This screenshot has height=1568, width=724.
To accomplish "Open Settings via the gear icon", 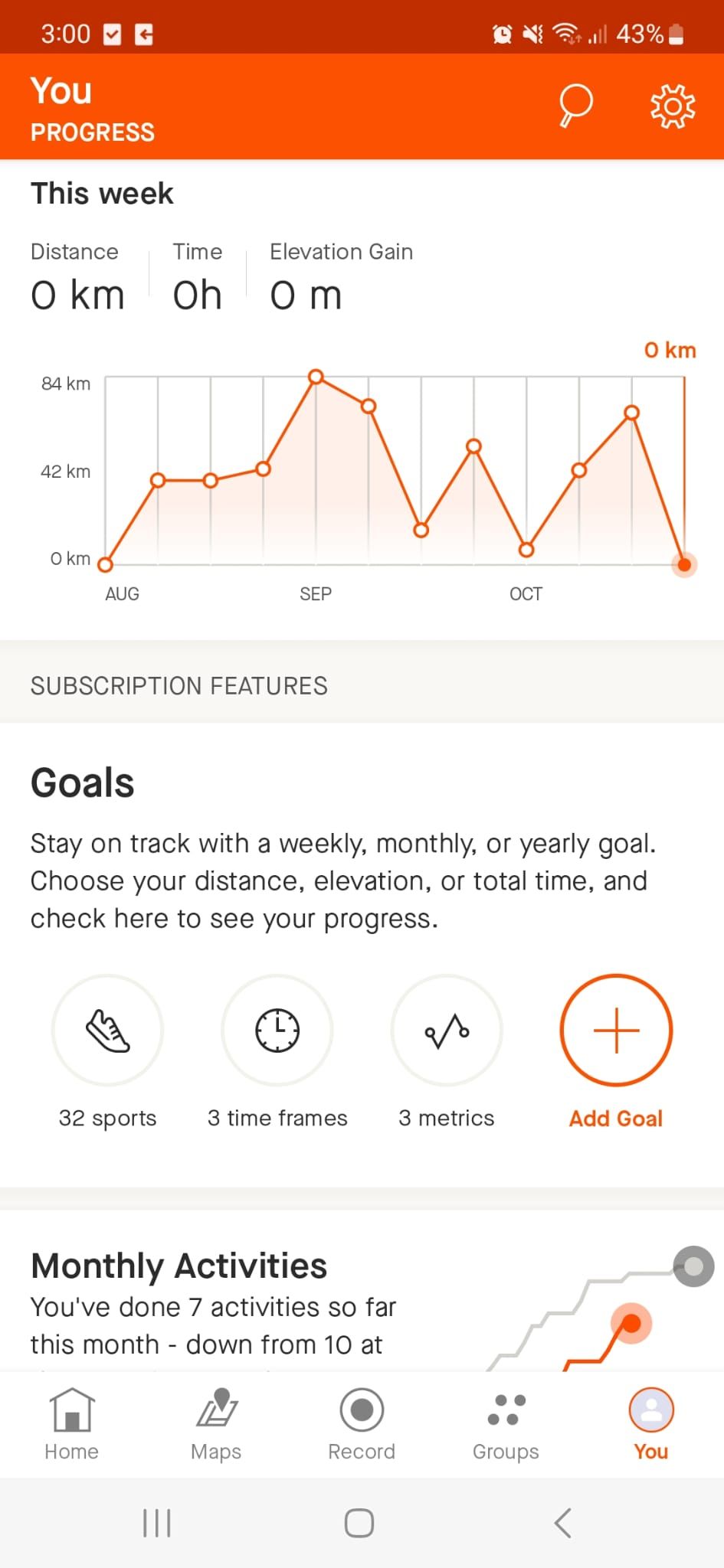I will coord(670,107).
